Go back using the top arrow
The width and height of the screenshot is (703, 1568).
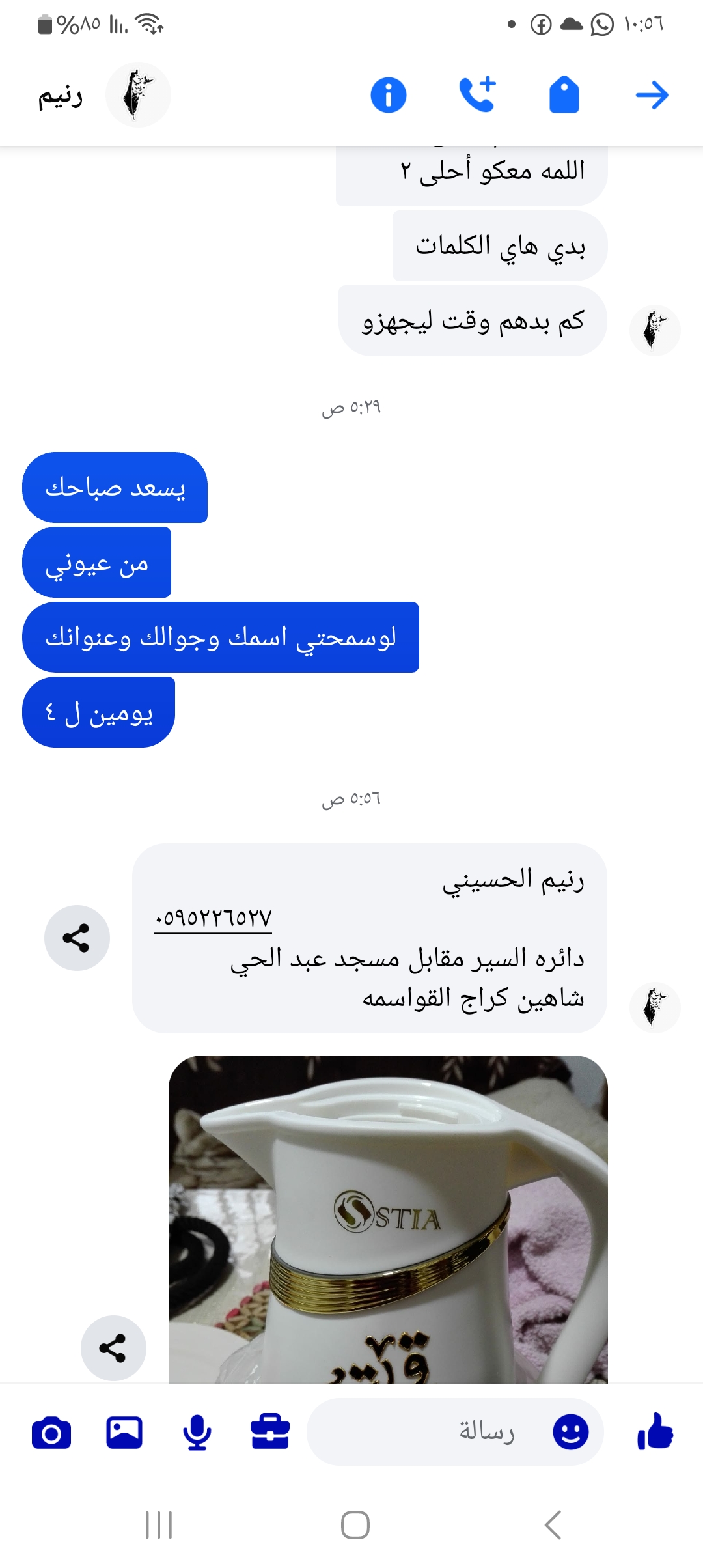652,95
